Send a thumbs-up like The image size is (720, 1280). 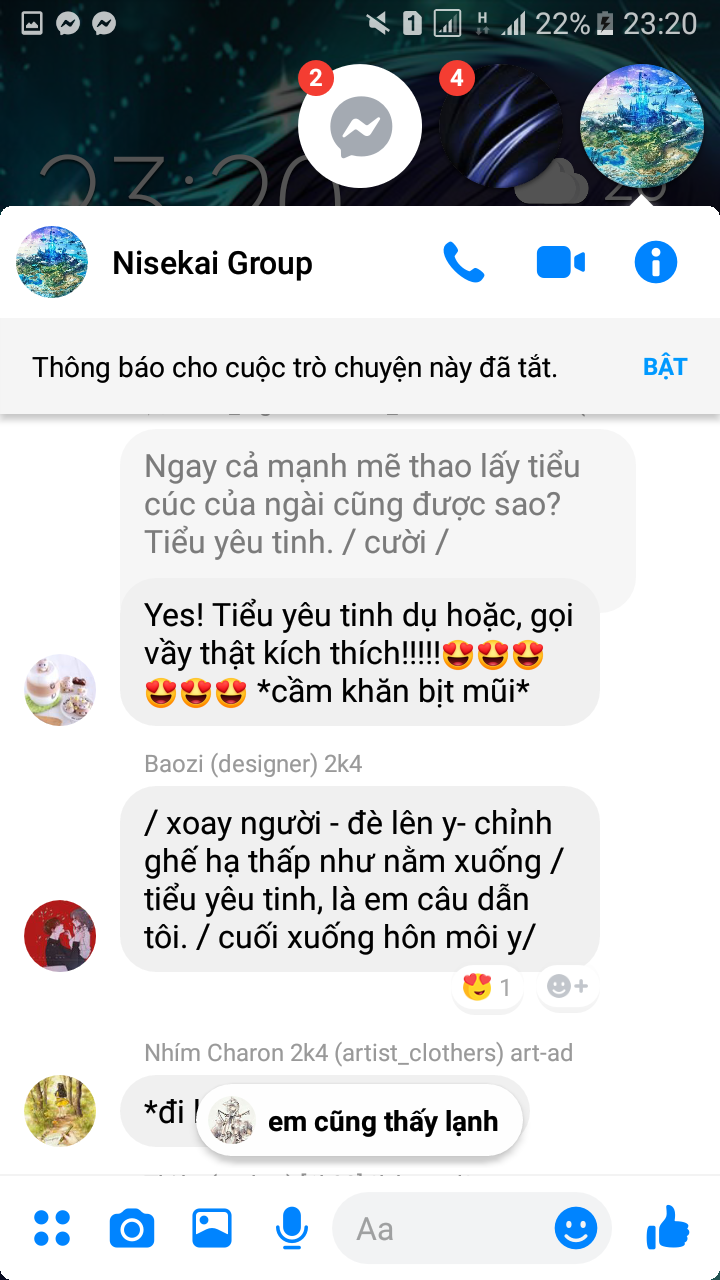(x=667, y=1227)
